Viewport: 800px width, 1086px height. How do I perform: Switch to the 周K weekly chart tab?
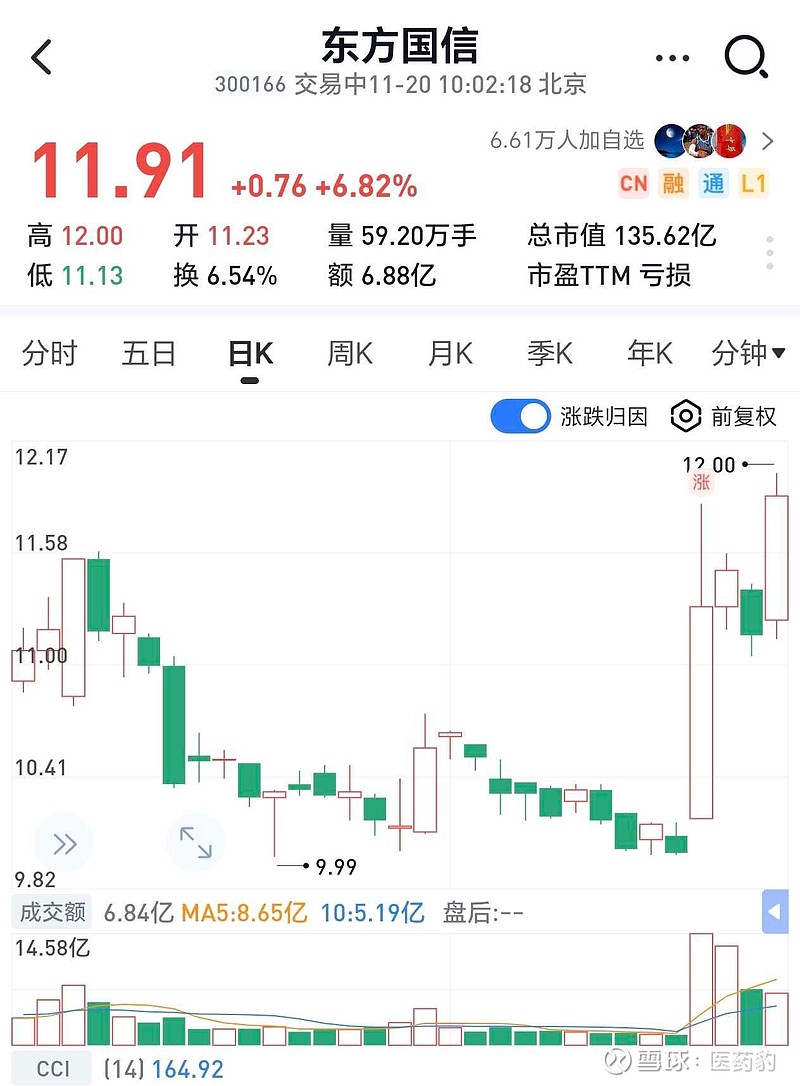coord(348,353)
